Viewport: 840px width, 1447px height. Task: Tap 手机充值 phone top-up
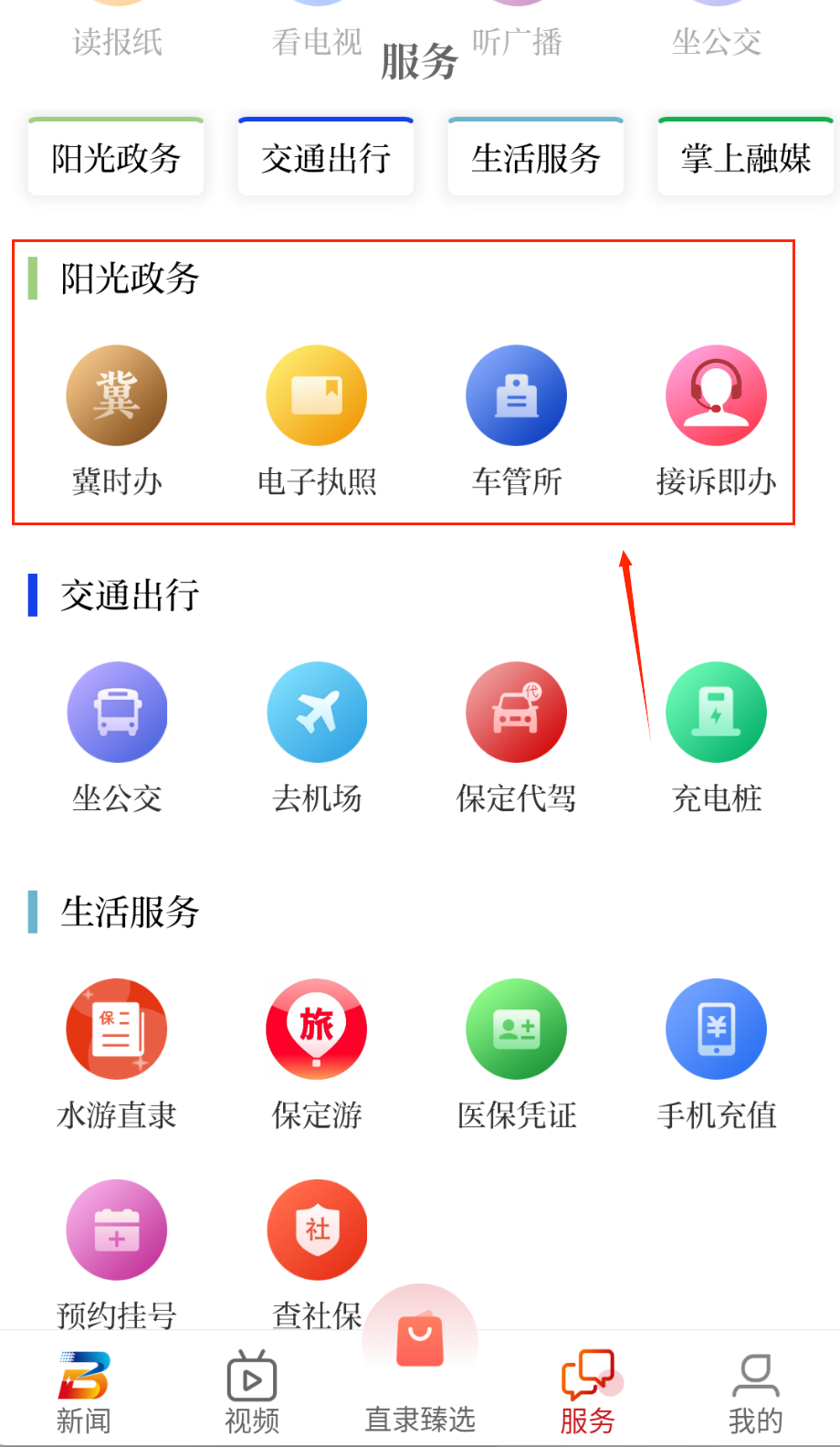(717, 1030)
